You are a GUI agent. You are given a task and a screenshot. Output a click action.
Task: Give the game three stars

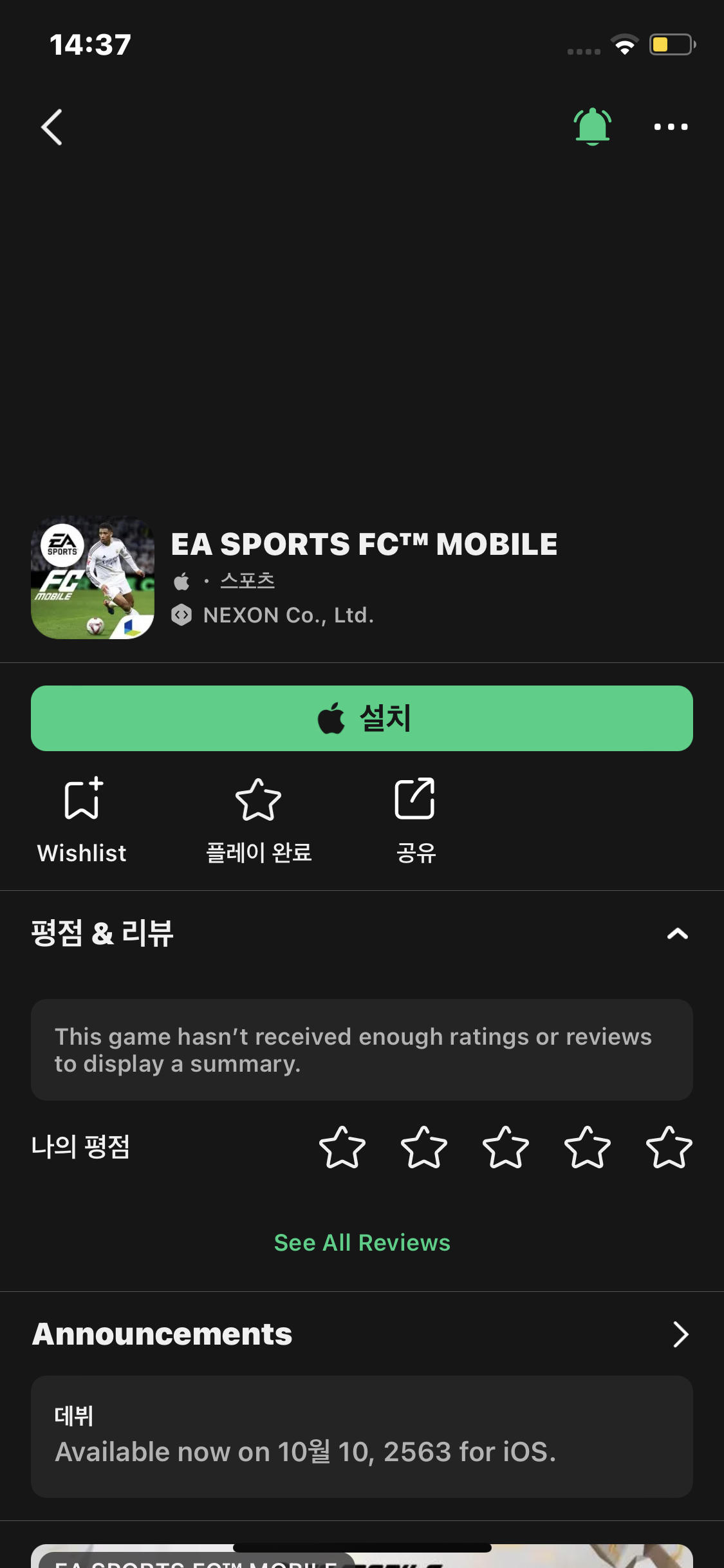click(x=506, y=1147)
